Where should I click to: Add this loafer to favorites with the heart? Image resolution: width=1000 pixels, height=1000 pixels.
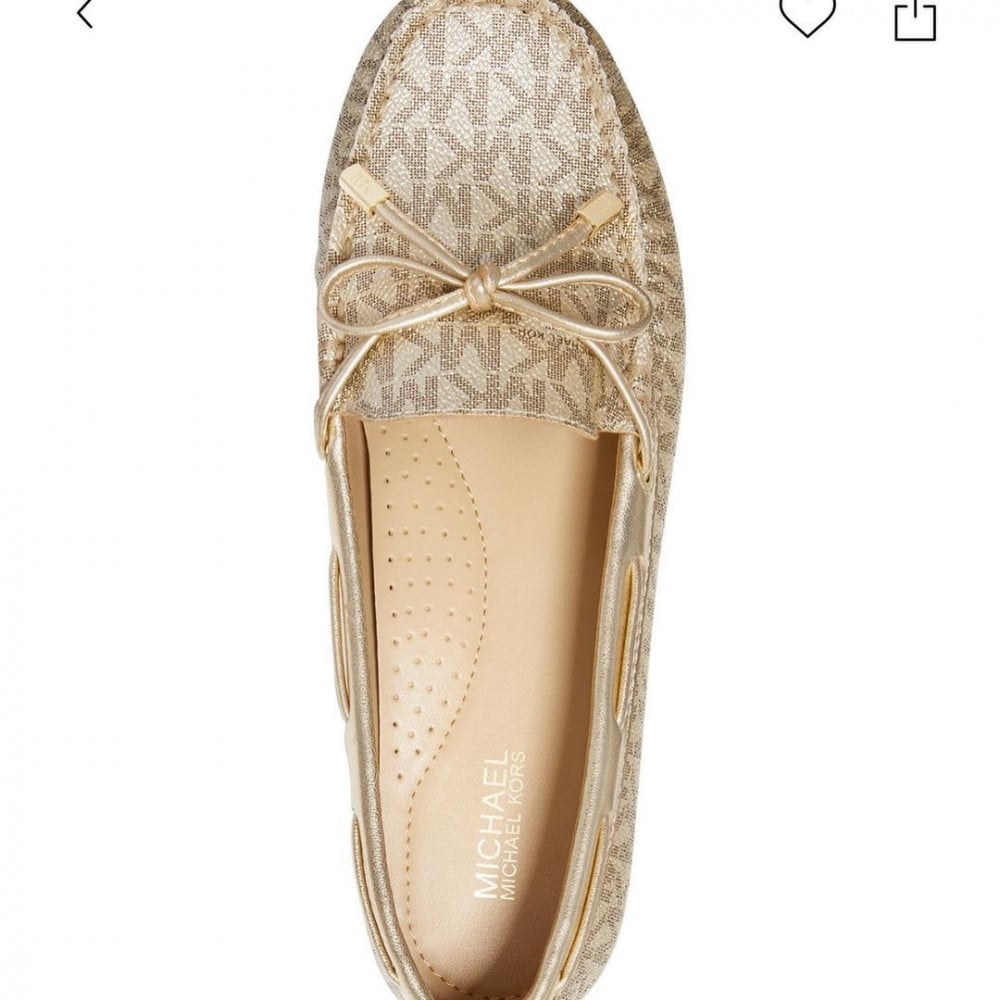click(x=807, y=15)
